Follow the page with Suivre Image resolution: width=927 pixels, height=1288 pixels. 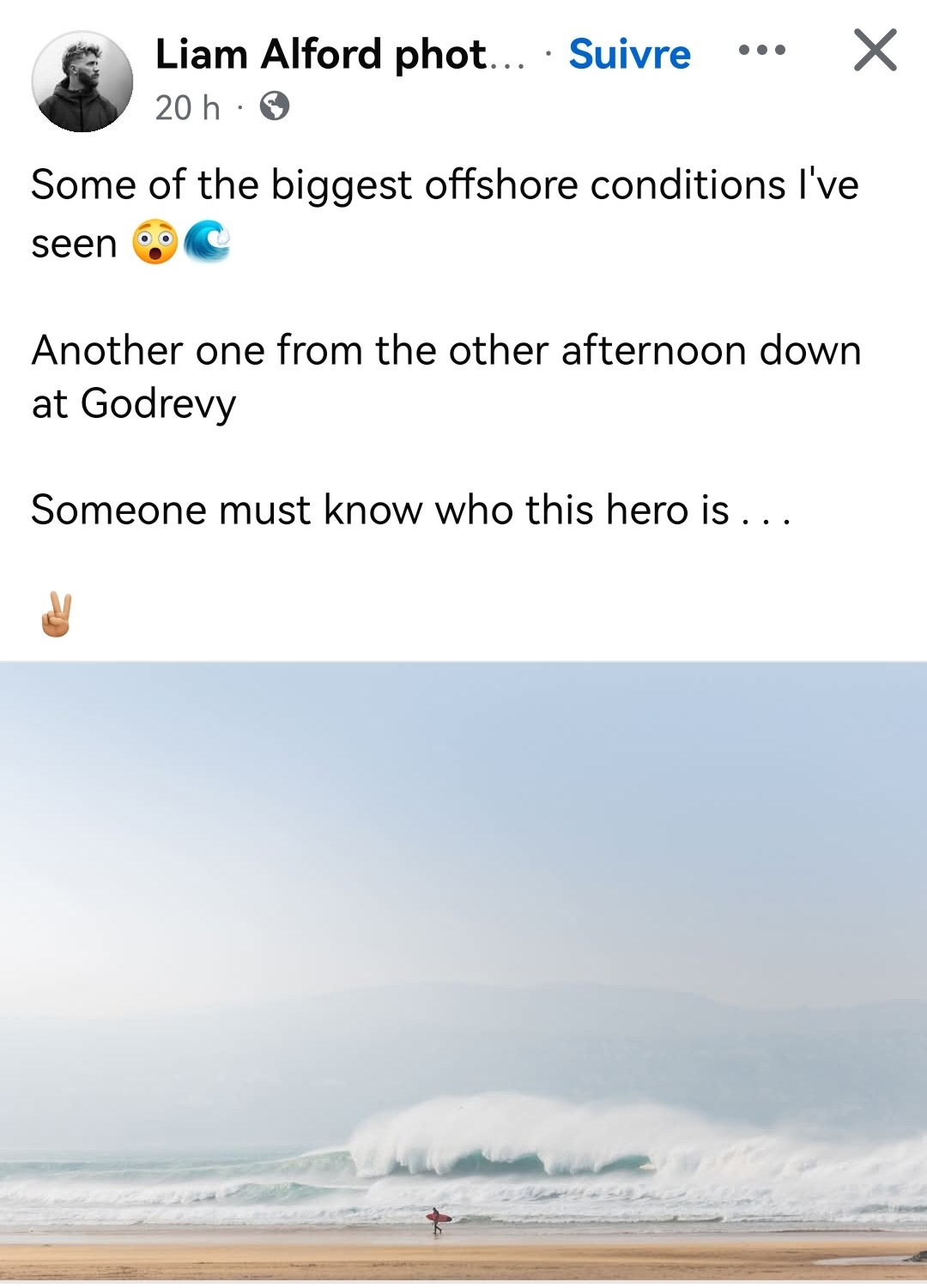pos(629,55)
